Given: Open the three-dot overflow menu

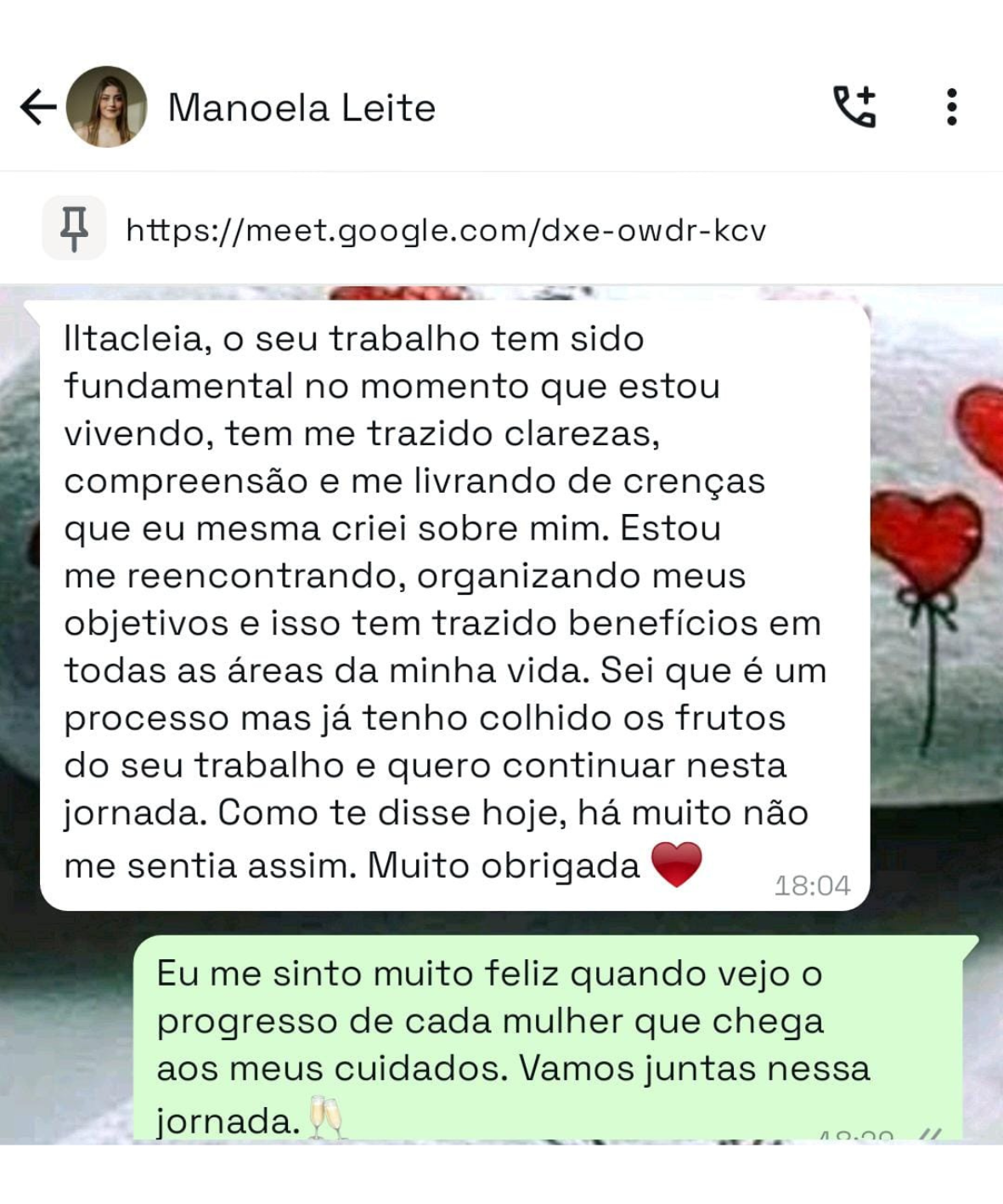Looking at the screenshot, I should click(951, 107).
